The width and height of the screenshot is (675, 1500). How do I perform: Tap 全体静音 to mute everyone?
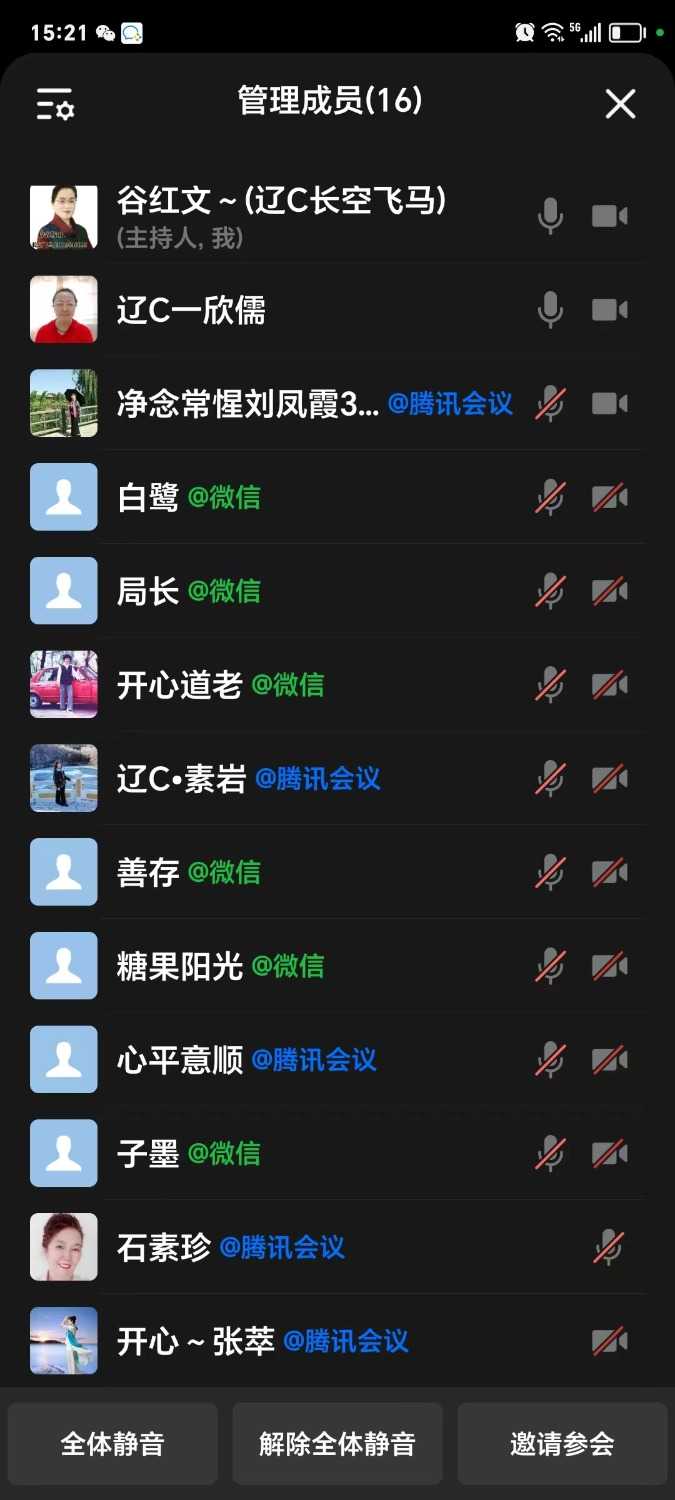(113, 1444)
